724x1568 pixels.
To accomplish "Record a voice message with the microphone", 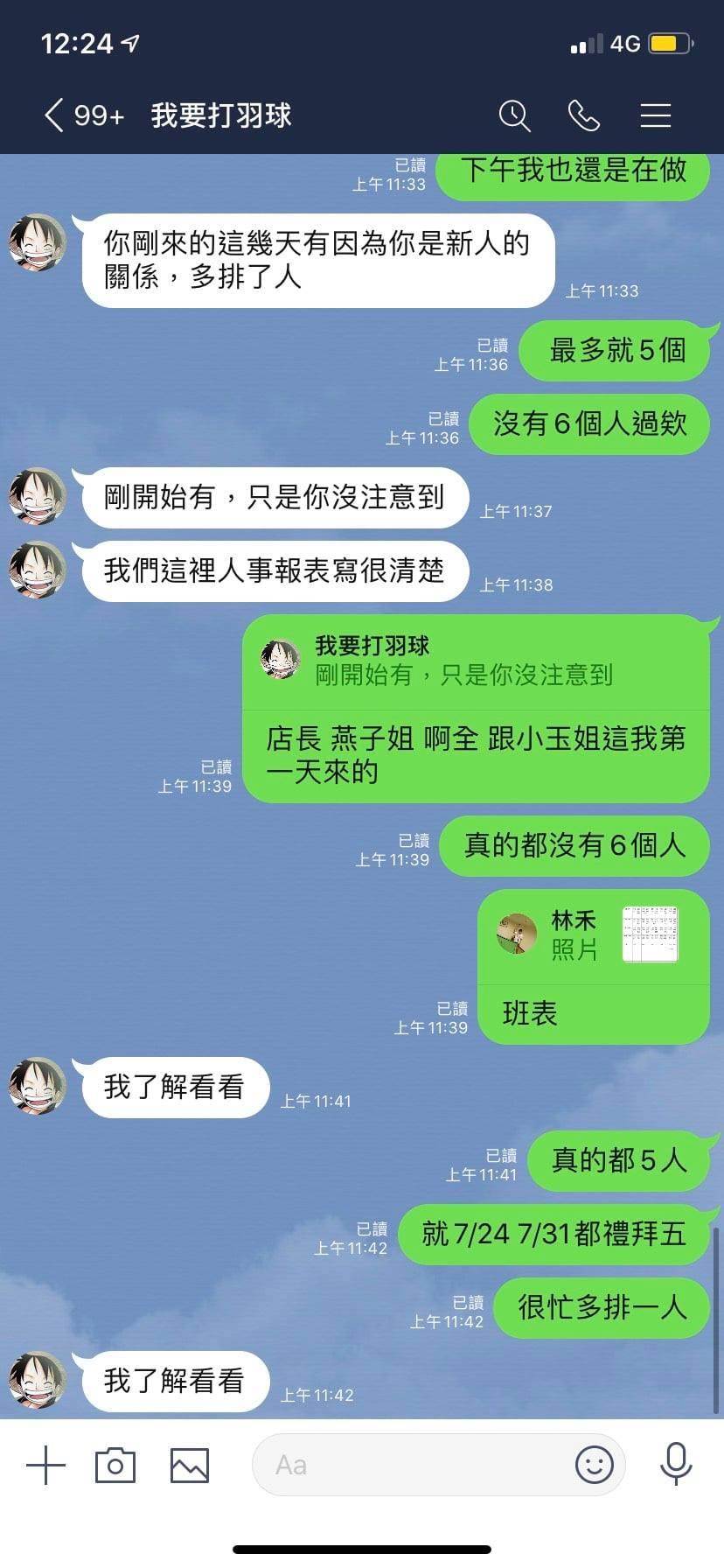I will 676,1465.
